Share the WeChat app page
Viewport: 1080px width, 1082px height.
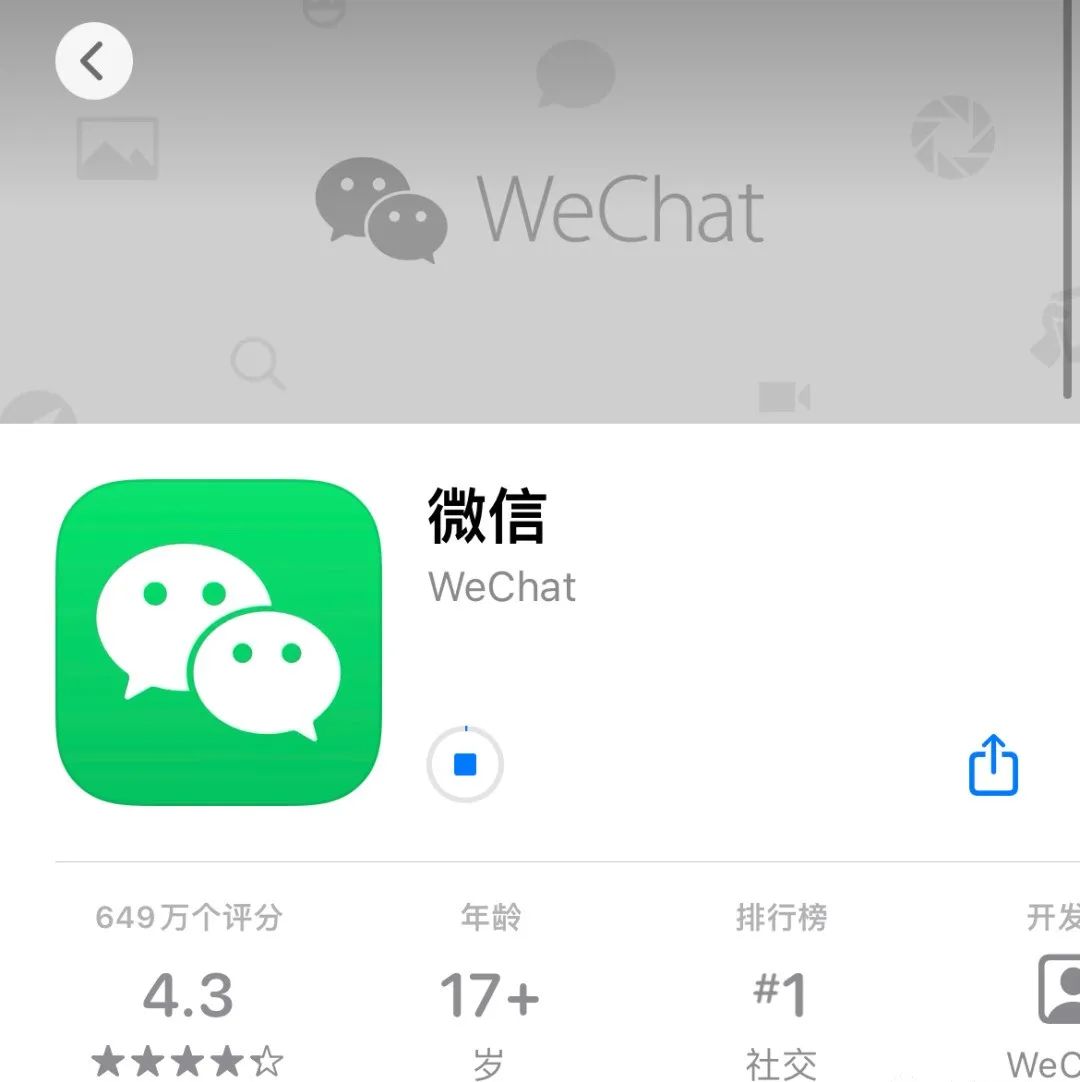tap(993, 766)
